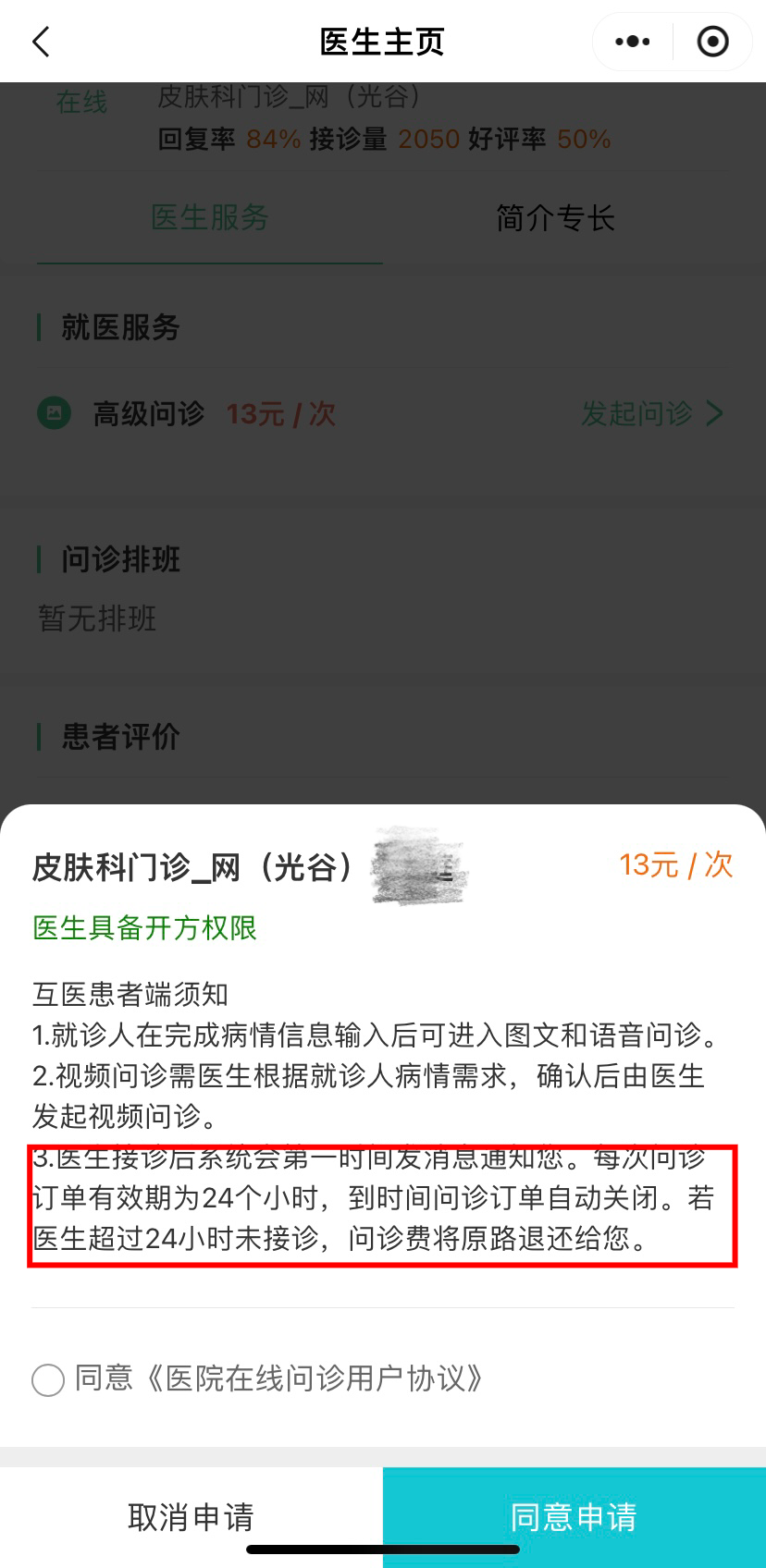Confirm with the 同意申请 button

574,1517
